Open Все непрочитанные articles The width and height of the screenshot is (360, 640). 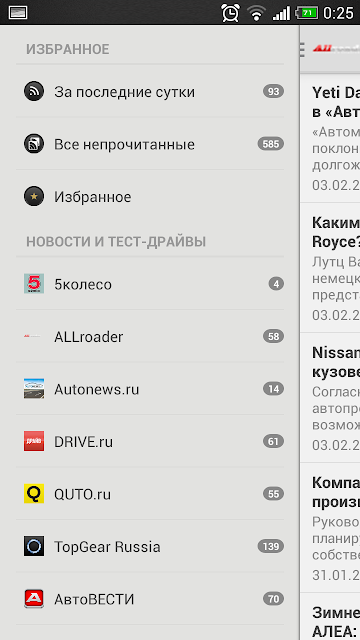150,144
